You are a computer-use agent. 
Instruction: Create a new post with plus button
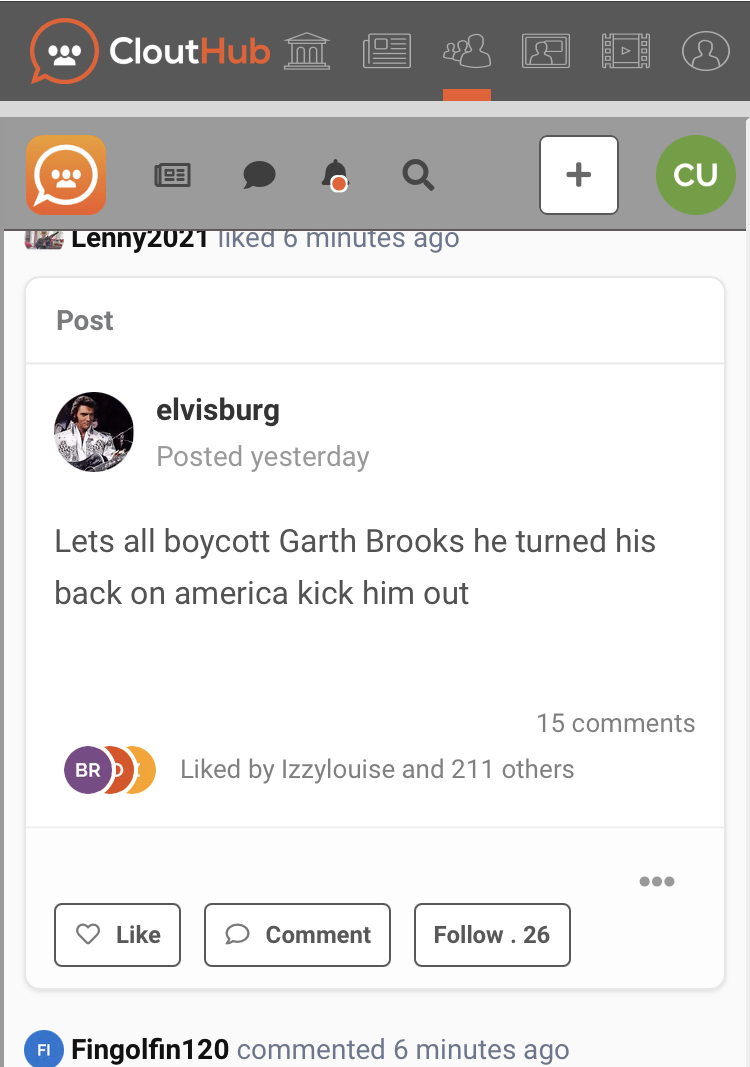[x=579, y=175]
